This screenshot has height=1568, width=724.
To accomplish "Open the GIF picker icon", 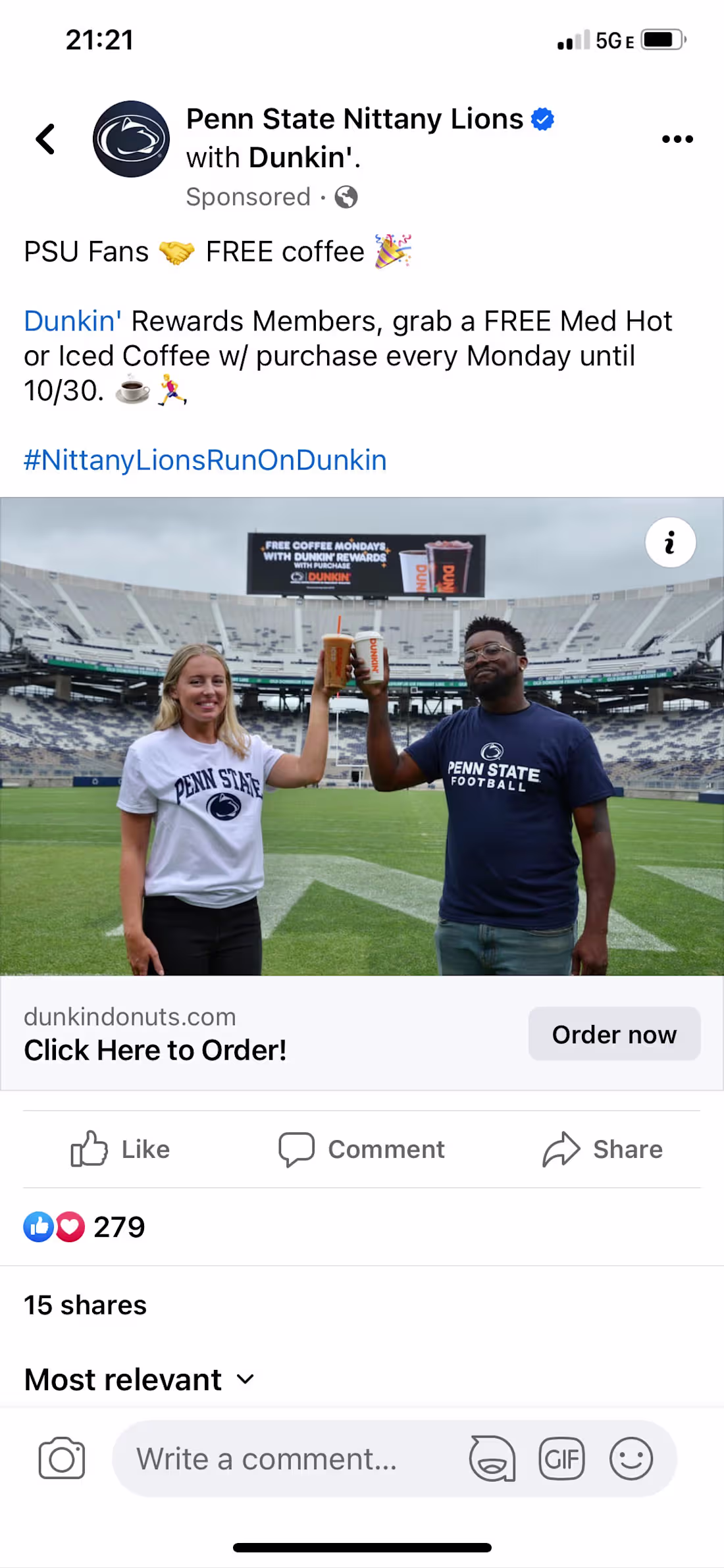I will [562, 1458].
